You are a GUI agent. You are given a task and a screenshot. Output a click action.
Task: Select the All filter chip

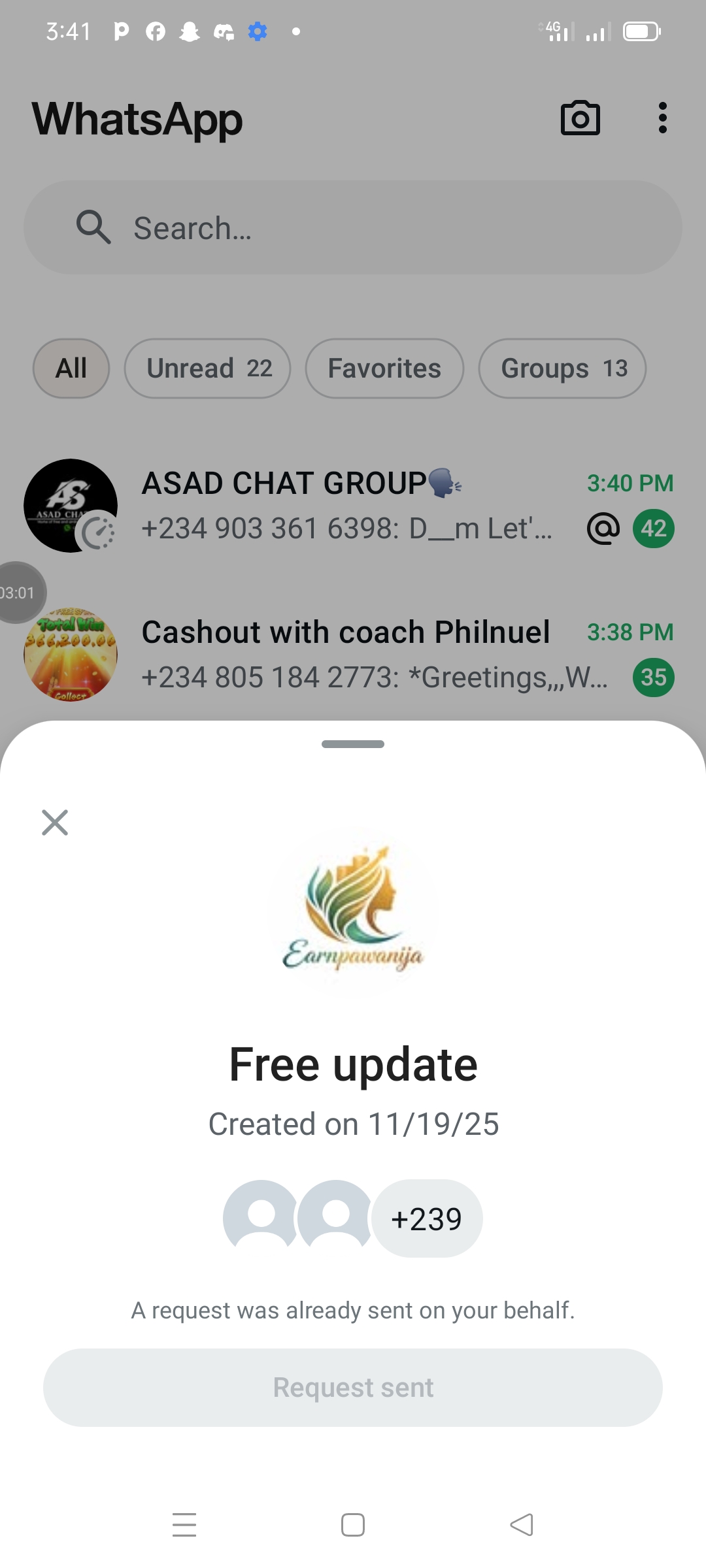click(71, 368)
